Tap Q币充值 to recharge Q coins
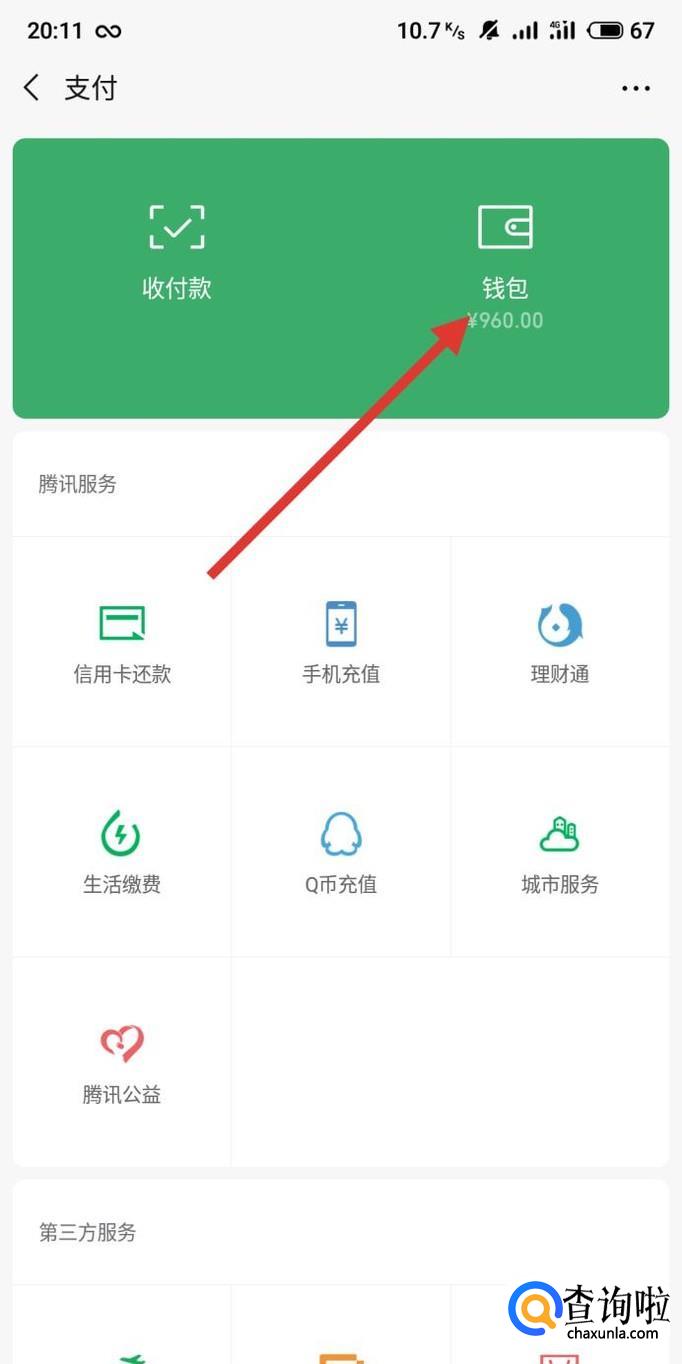682x1364 pixels. click(x=341, y=852)
